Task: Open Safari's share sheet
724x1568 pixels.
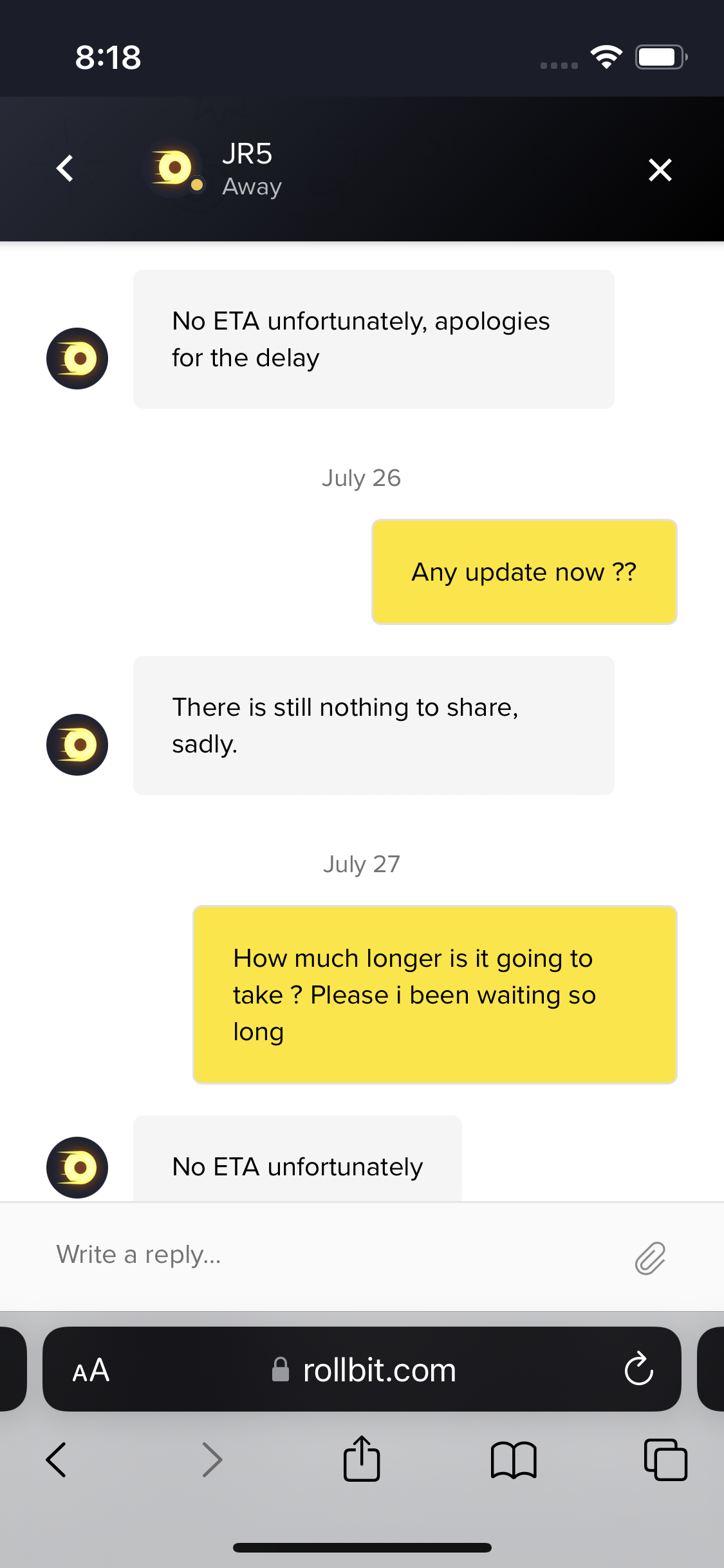Action: click(362, 1459)
